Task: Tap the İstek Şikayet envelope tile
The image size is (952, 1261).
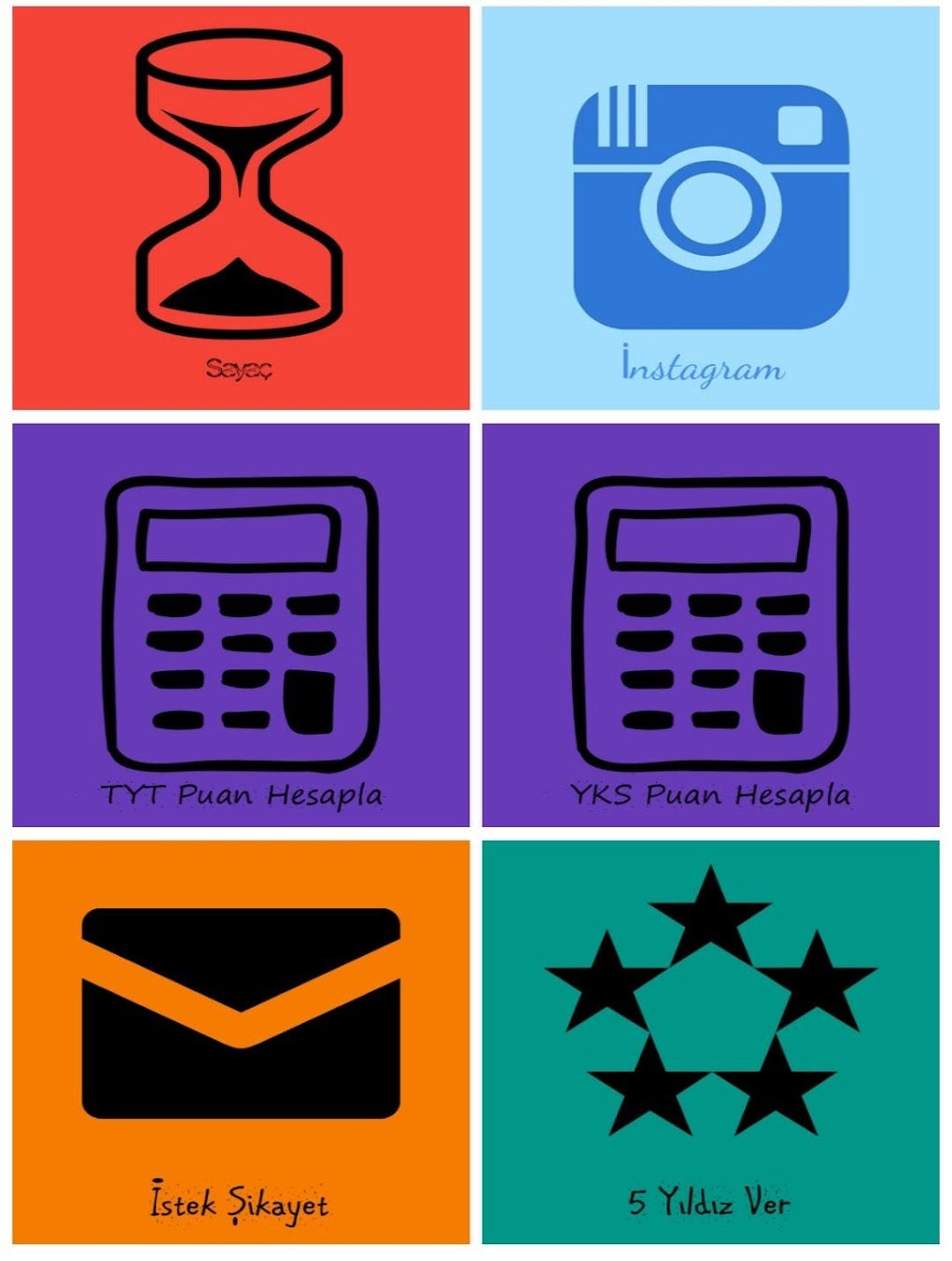Action: pos(241,1041)
